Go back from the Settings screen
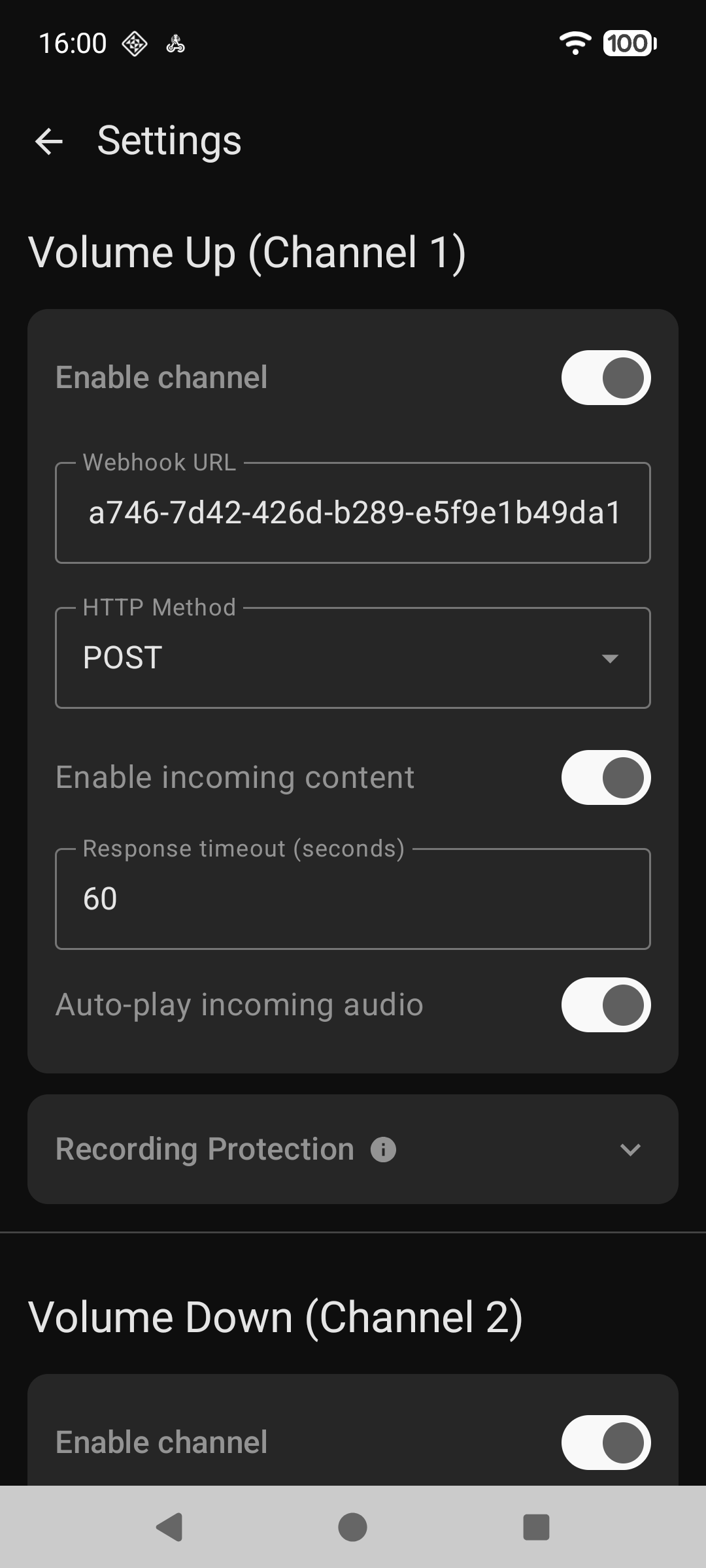Image resolution: width=706 pixels, height=1568 pixels. pos(49,141)
